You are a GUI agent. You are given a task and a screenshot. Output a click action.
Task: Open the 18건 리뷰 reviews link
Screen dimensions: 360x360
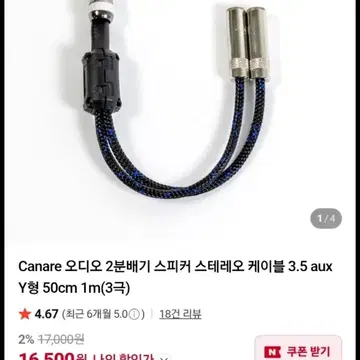[x=180, y=314]
